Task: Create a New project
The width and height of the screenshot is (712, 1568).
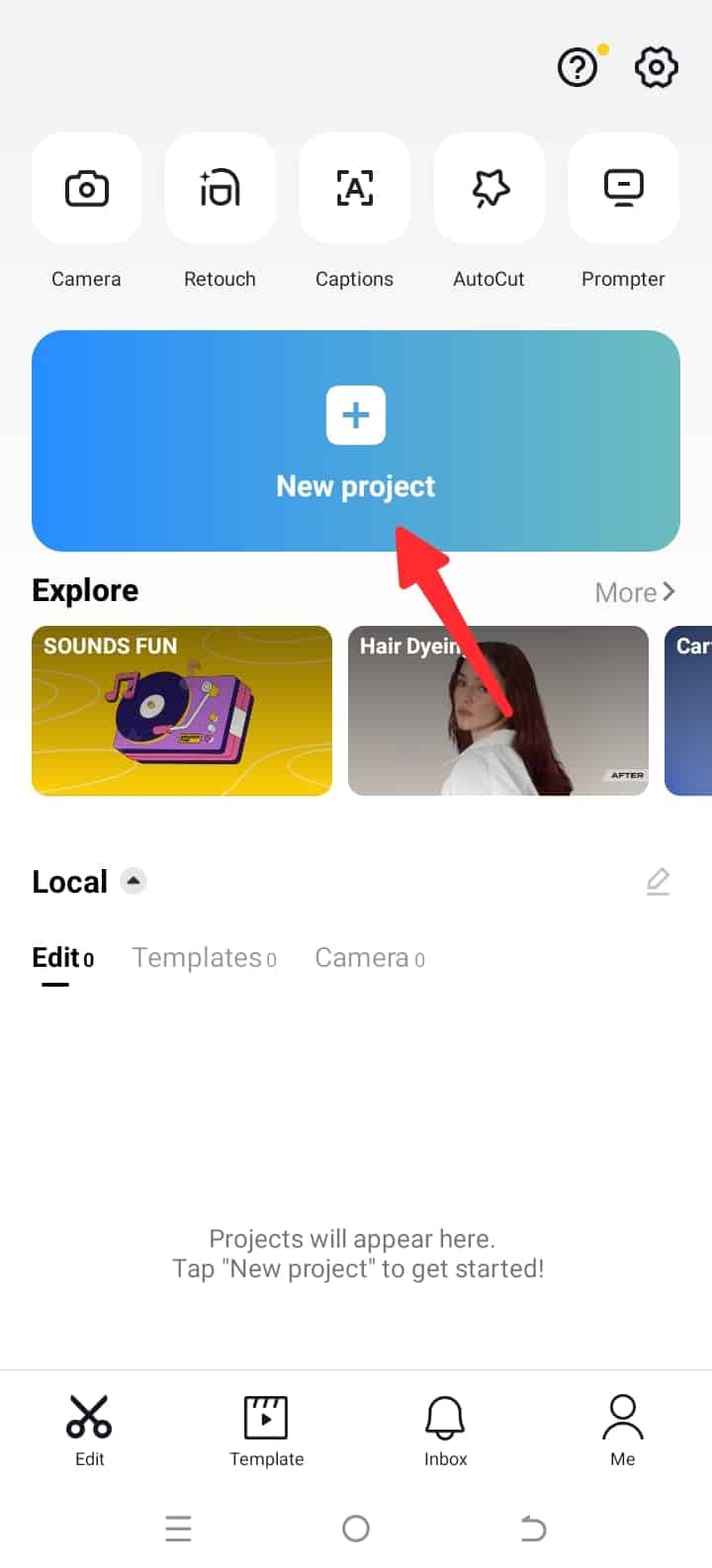Action: tap(356, 441)
